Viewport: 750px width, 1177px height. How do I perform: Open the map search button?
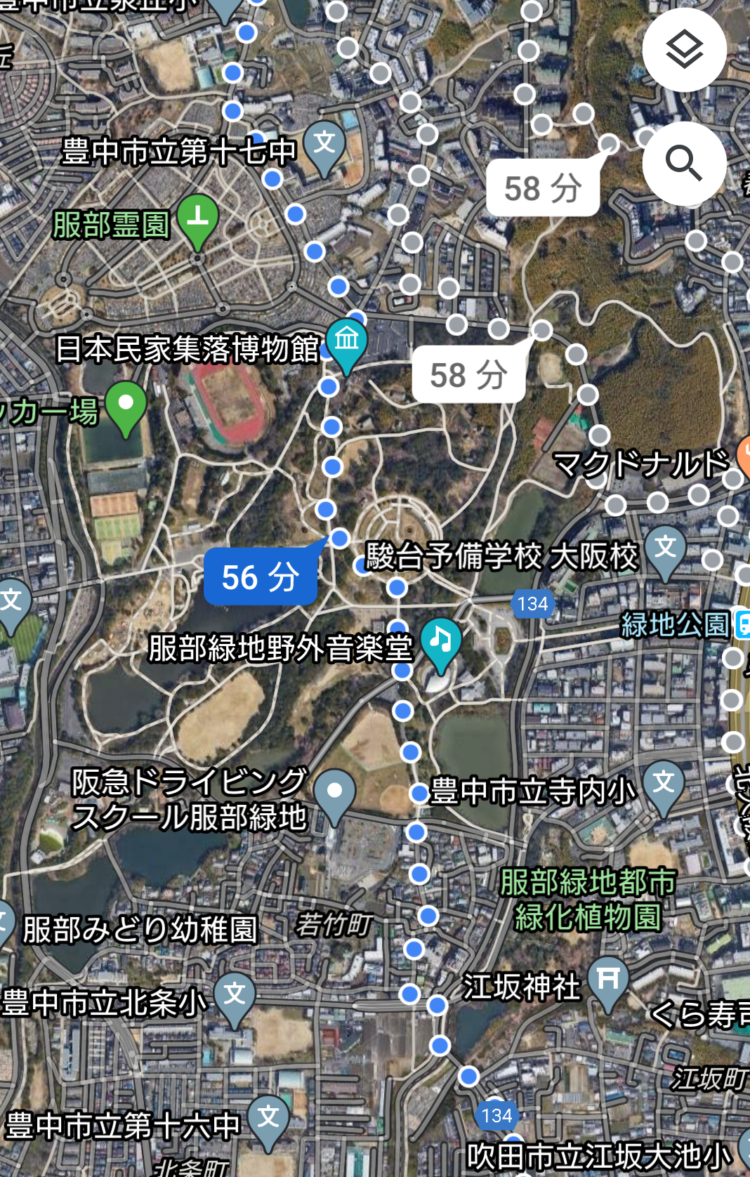point(684,161)
